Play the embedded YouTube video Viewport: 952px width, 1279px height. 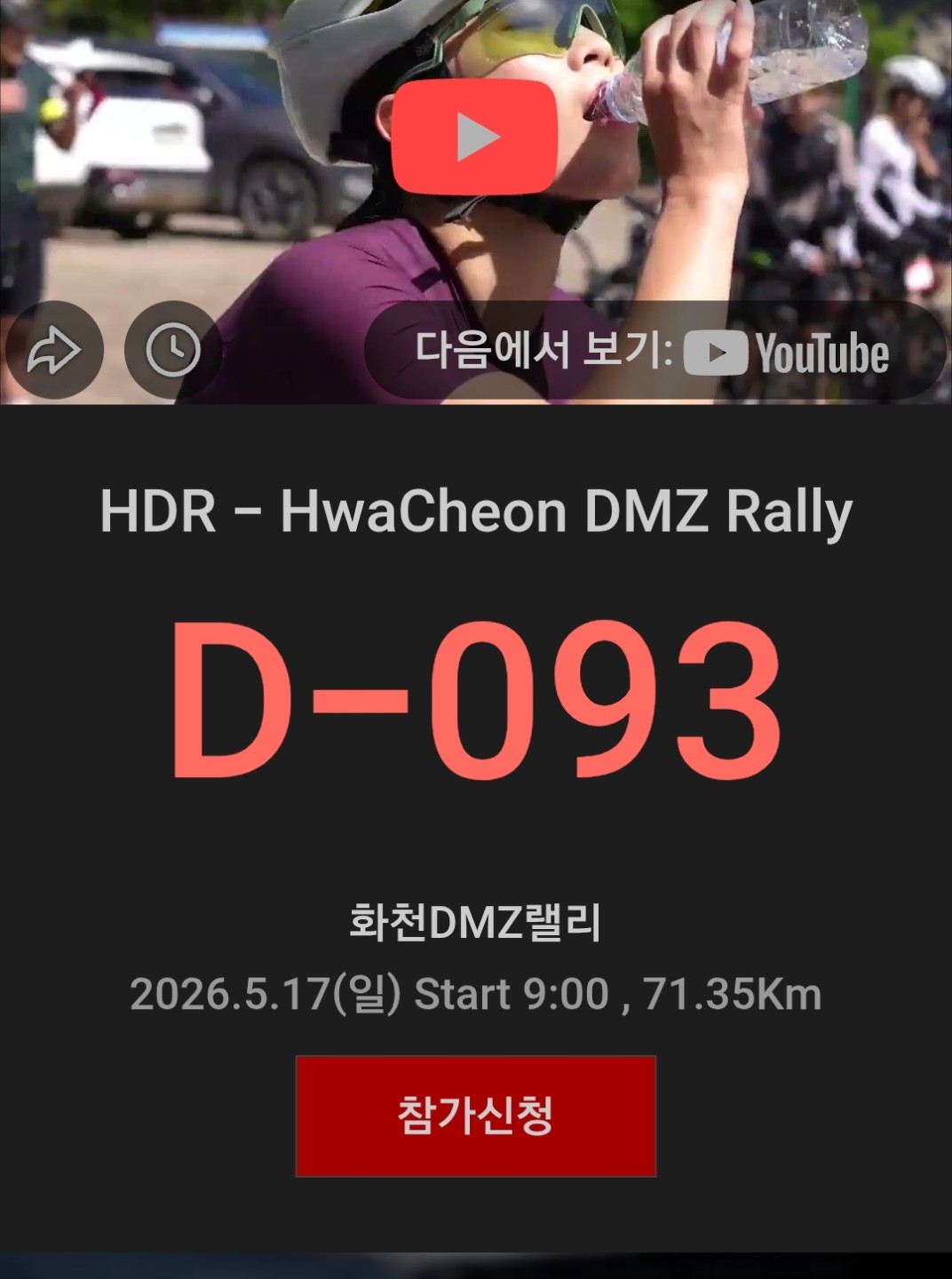point(474,136)
